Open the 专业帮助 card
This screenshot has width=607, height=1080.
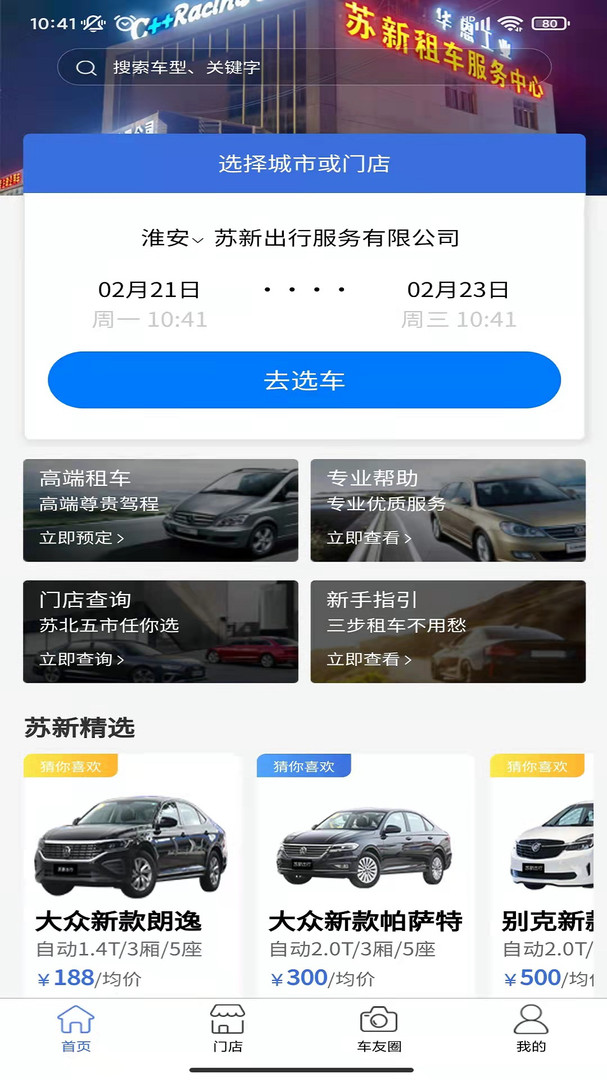(x=448, y=510)
